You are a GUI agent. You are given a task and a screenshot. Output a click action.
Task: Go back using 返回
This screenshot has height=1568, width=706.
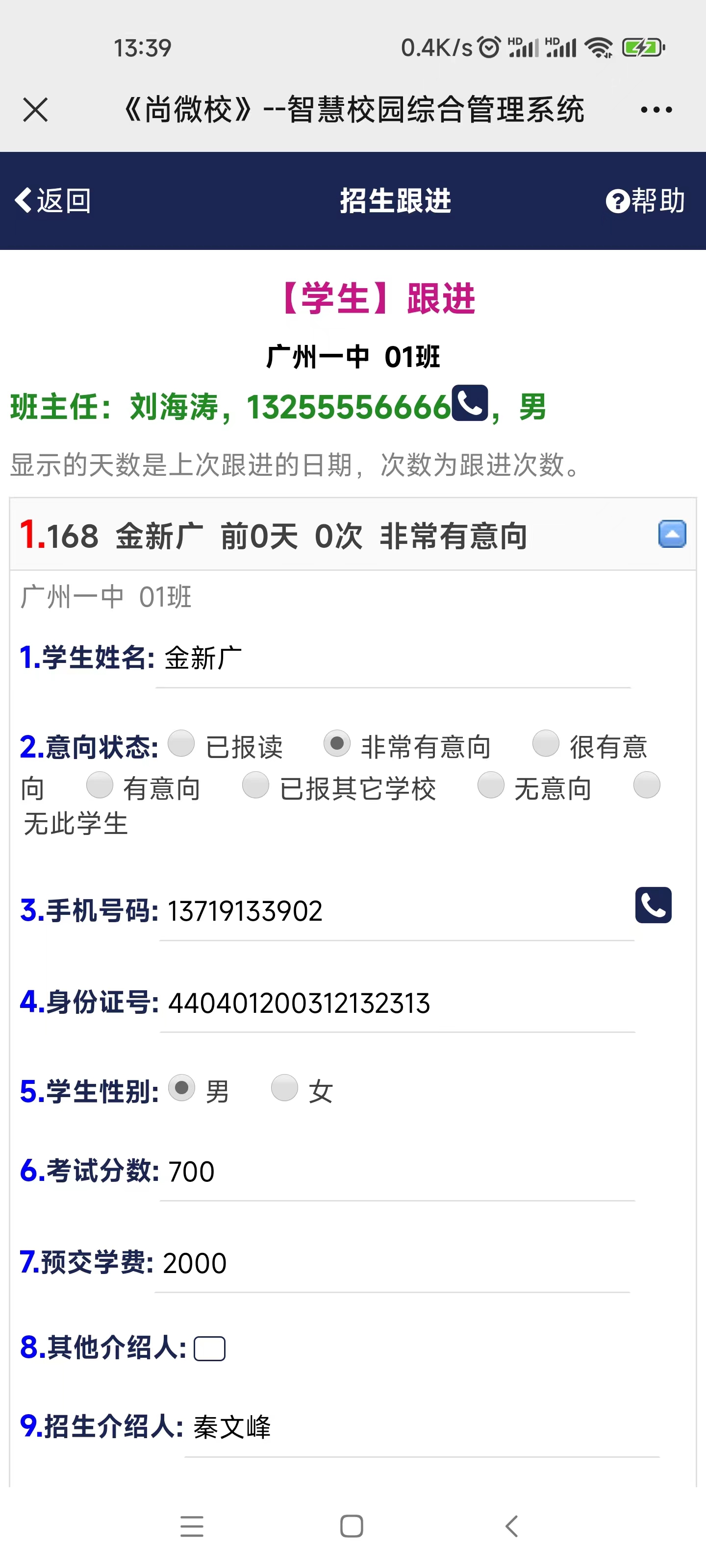(52, 200)
